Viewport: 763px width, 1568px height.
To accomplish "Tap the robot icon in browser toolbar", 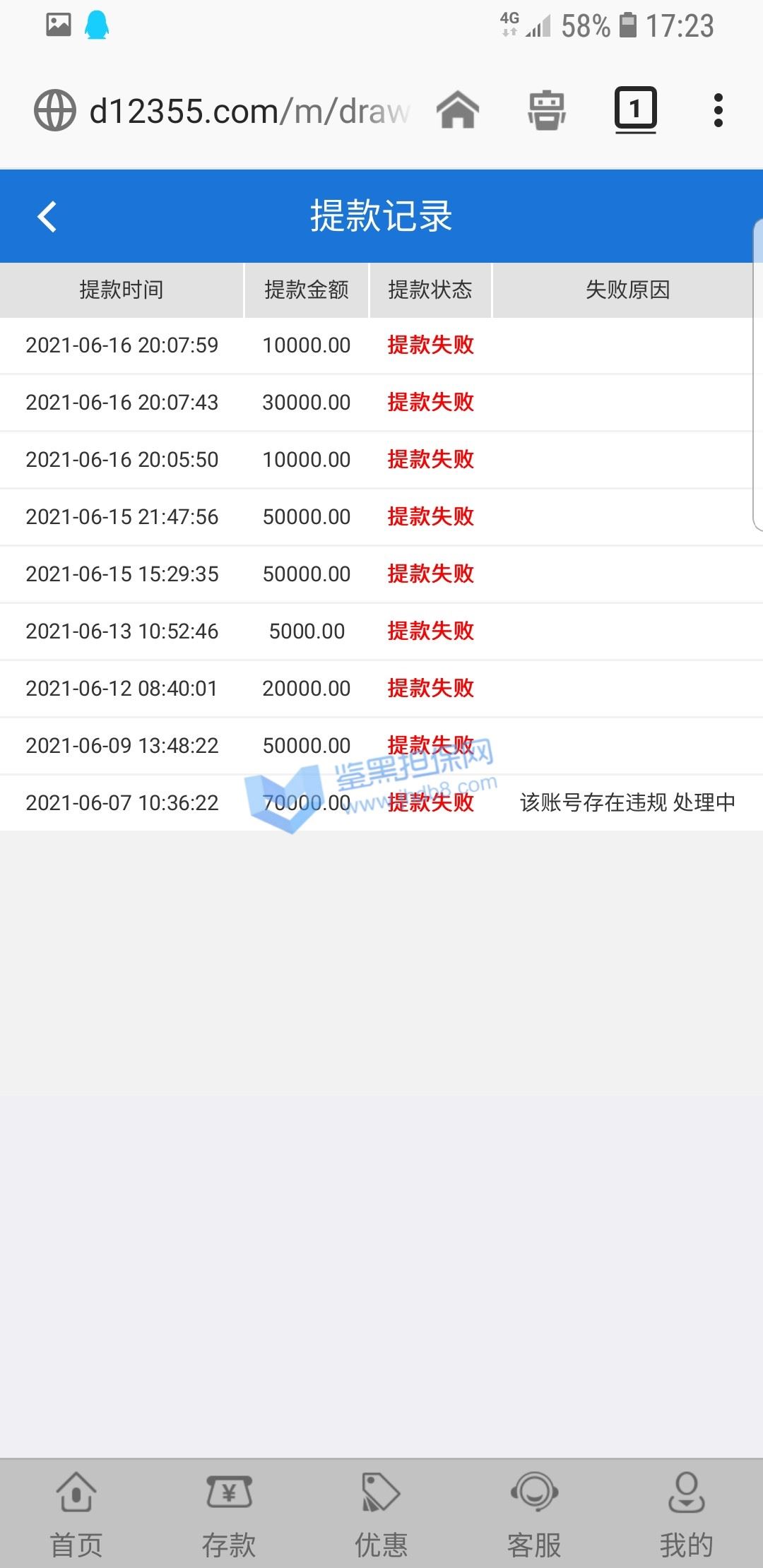I will click(x=547, y=110).
